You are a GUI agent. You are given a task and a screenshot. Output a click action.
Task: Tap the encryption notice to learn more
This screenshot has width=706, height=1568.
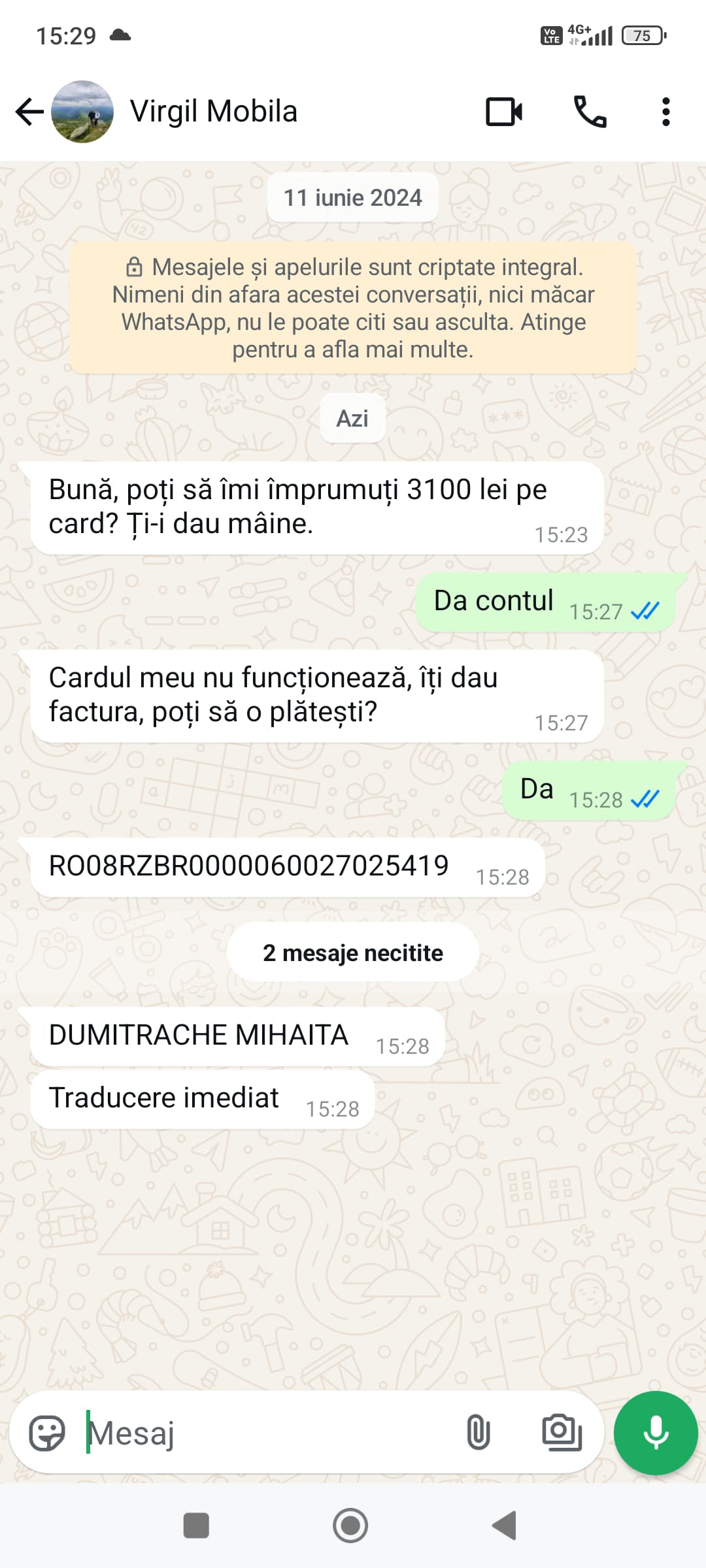(x=353, y=308)
